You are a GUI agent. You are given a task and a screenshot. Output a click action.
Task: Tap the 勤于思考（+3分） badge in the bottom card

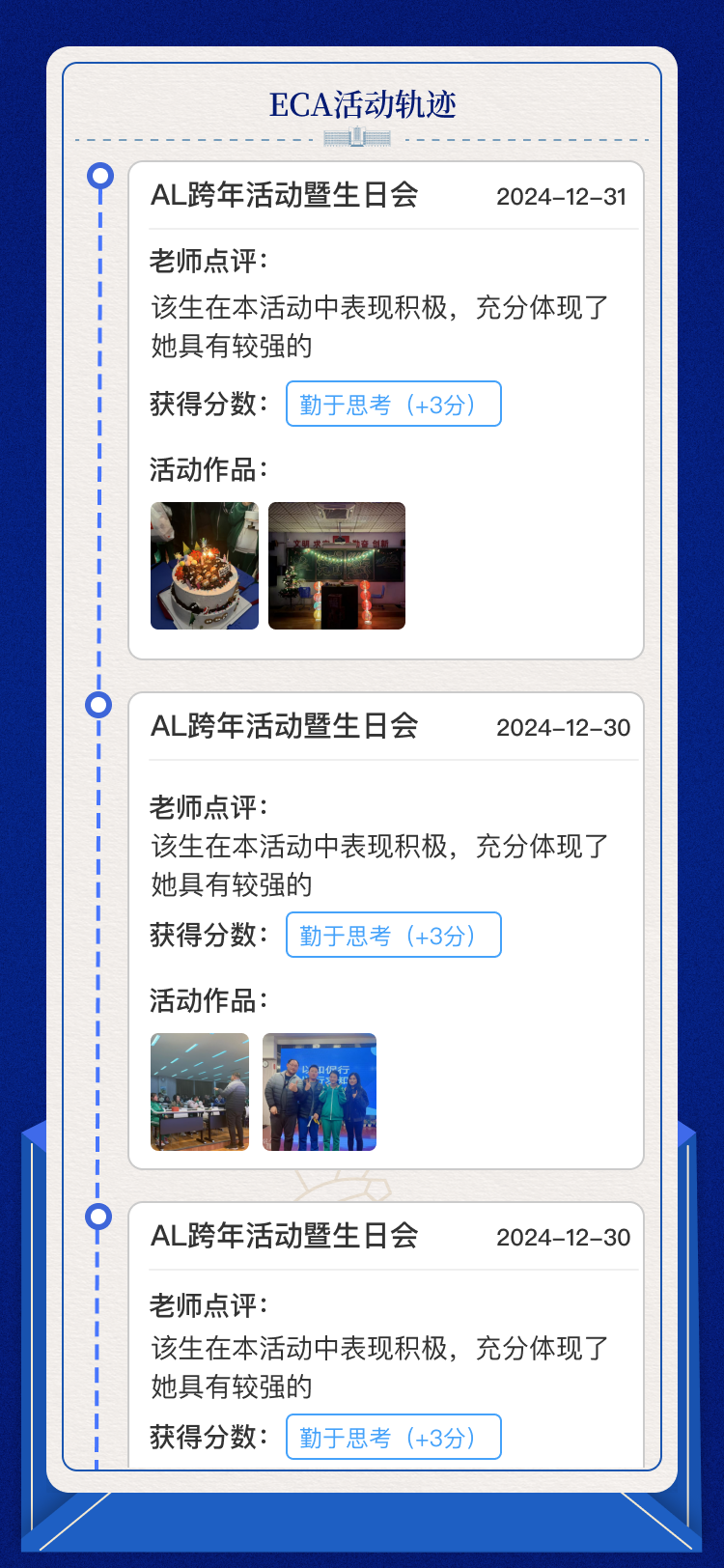pyautogui.click(x=393, y=1437)
